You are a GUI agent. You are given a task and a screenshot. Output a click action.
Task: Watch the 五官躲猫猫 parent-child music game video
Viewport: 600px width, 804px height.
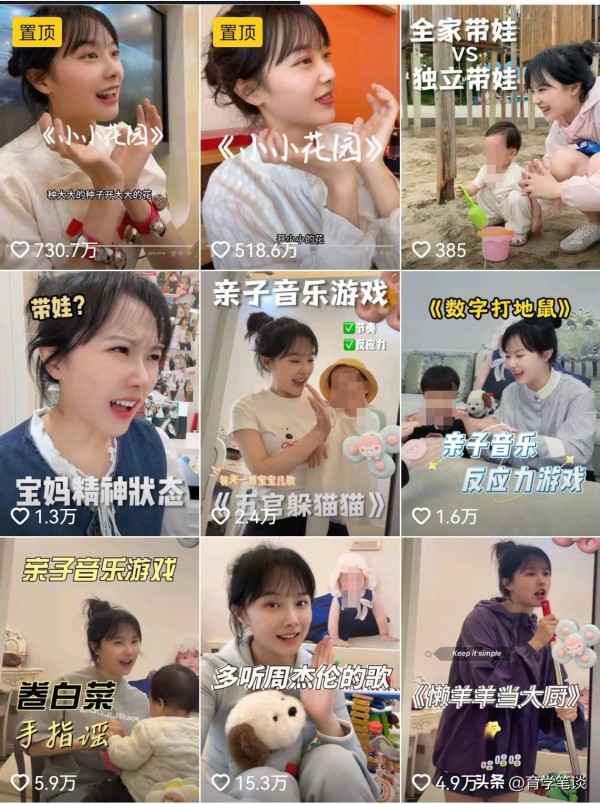[299, 400]
